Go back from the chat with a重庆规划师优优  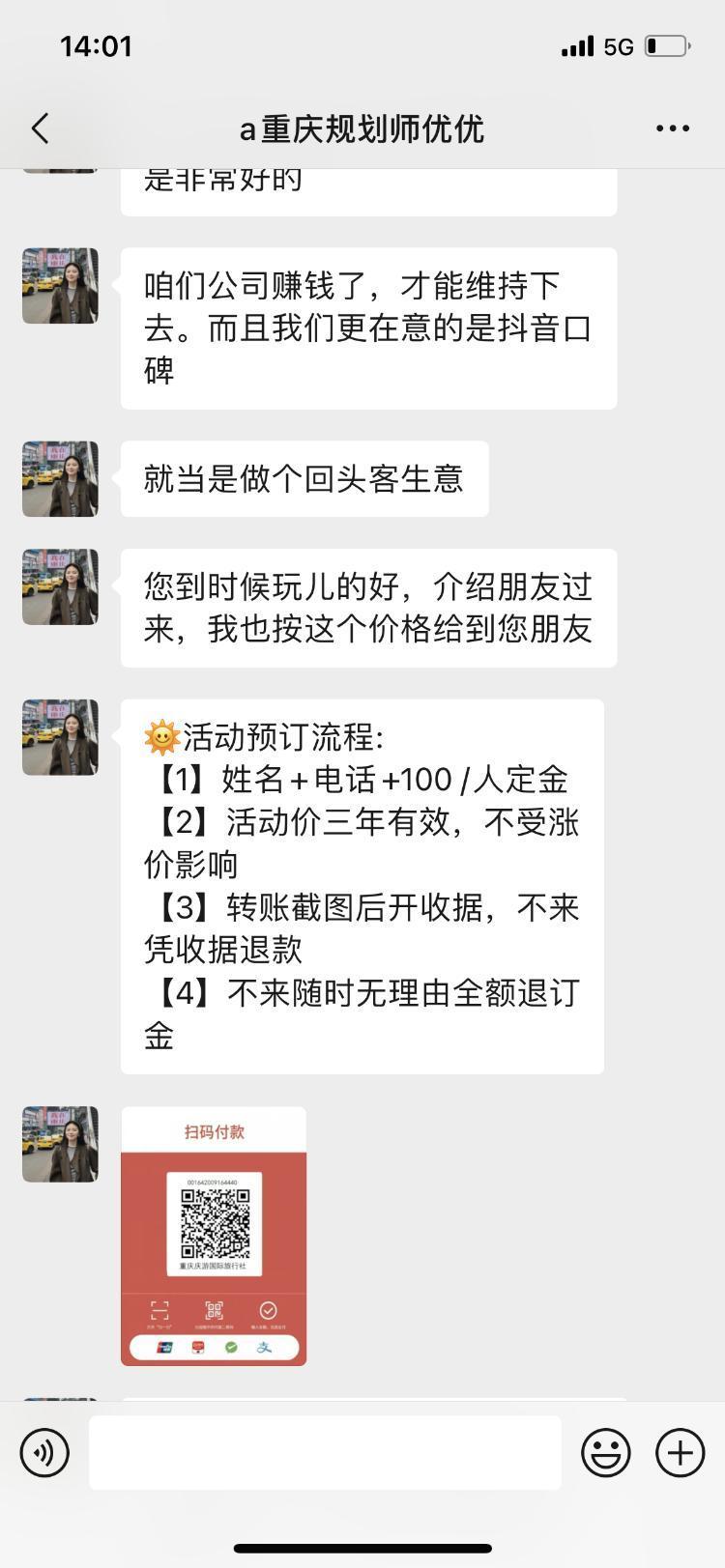click(x=41, y=128)
